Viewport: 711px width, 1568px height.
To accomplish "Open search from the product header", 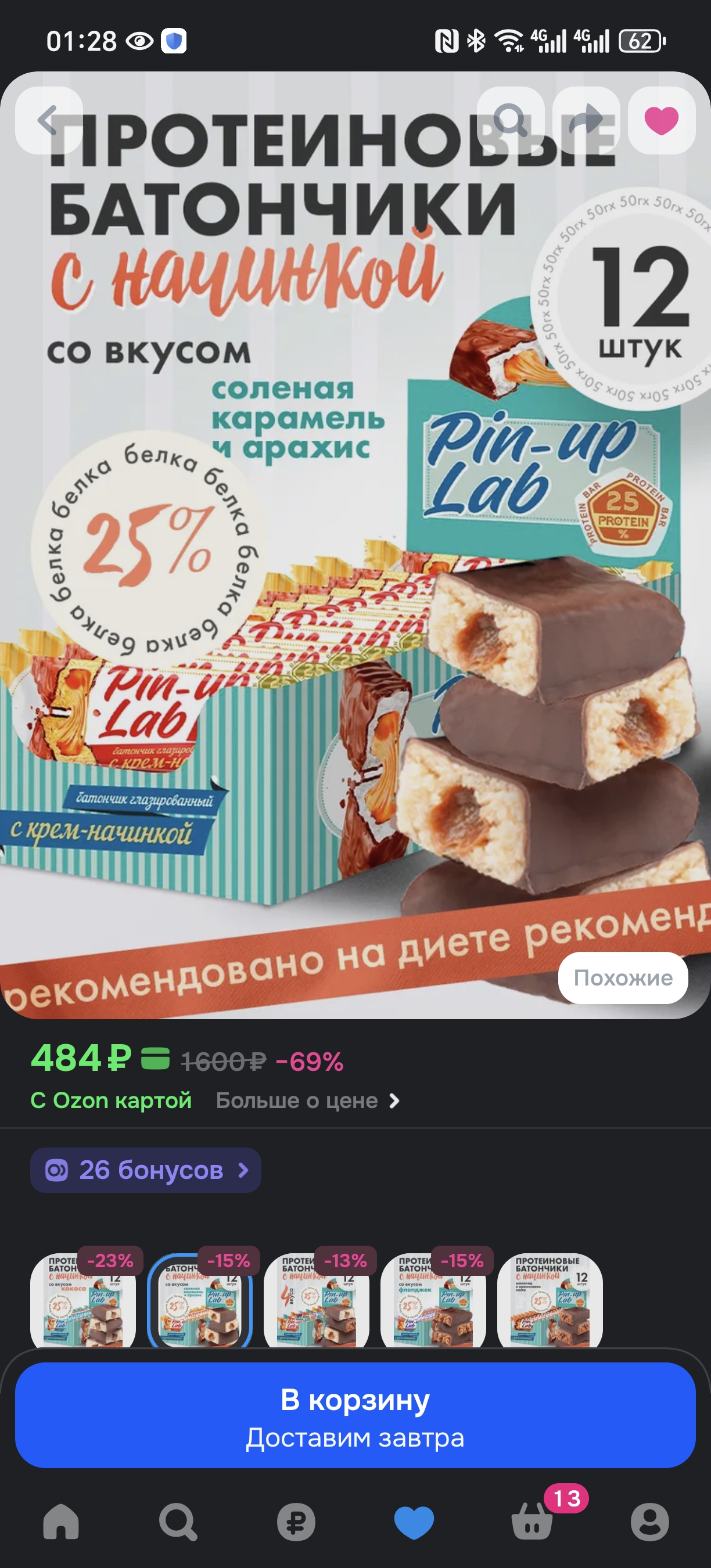I will click(510, 120).
